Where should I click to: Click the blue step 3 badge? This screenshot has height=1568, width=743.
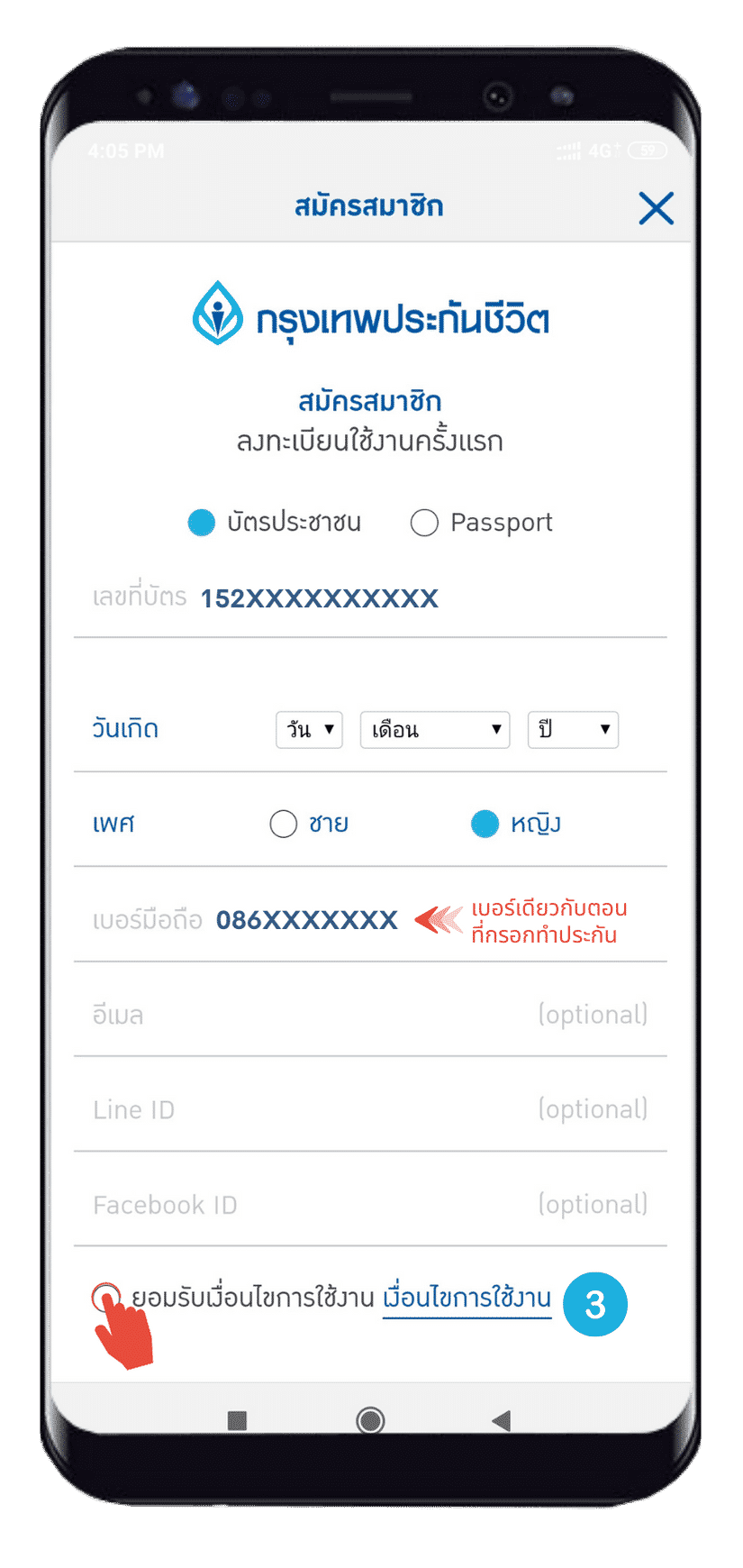(x=593, y=1303)
